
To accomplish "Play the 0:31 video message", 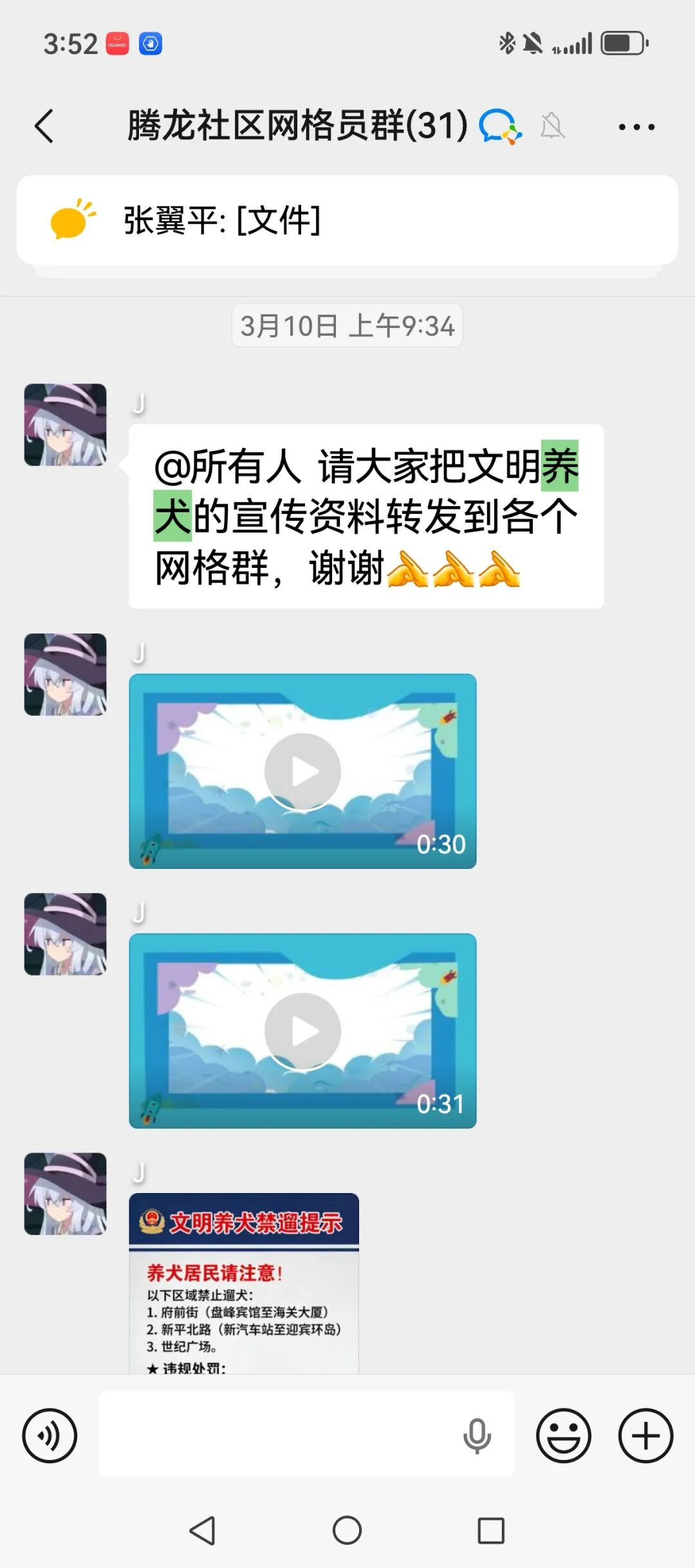I will (x=302, y=1031).
